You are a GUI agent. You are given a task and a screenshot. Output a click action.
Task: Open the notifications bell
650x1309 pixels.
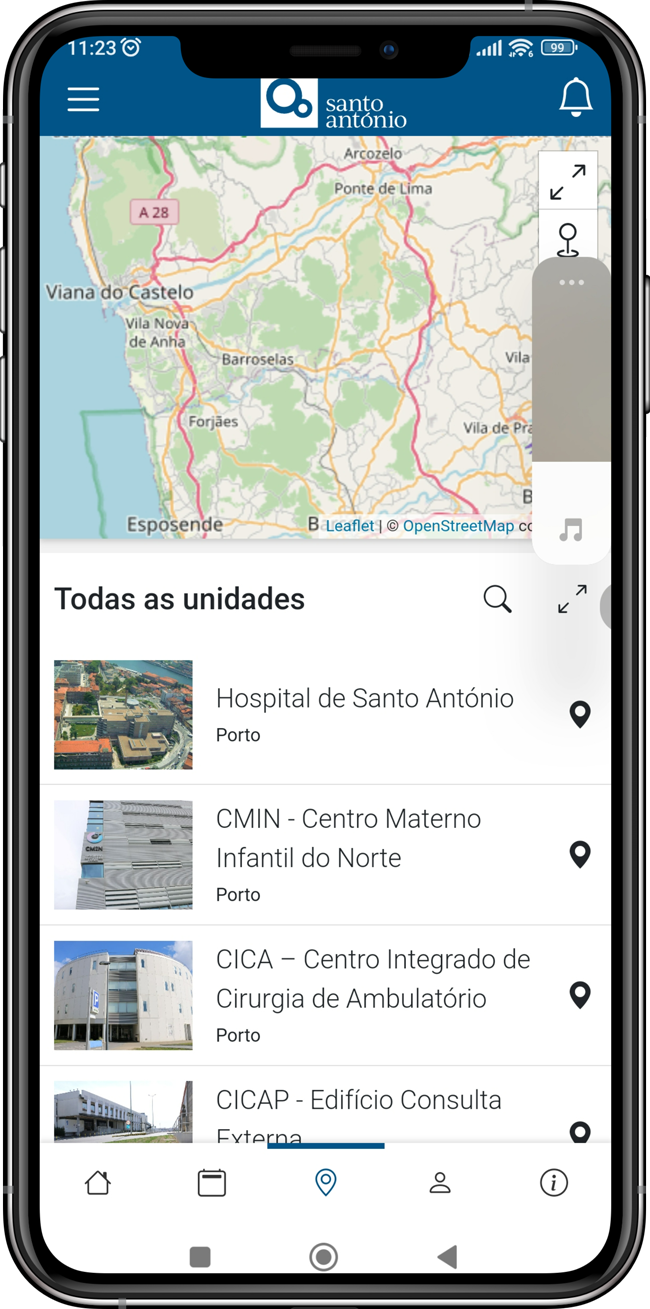coord(575,98)
